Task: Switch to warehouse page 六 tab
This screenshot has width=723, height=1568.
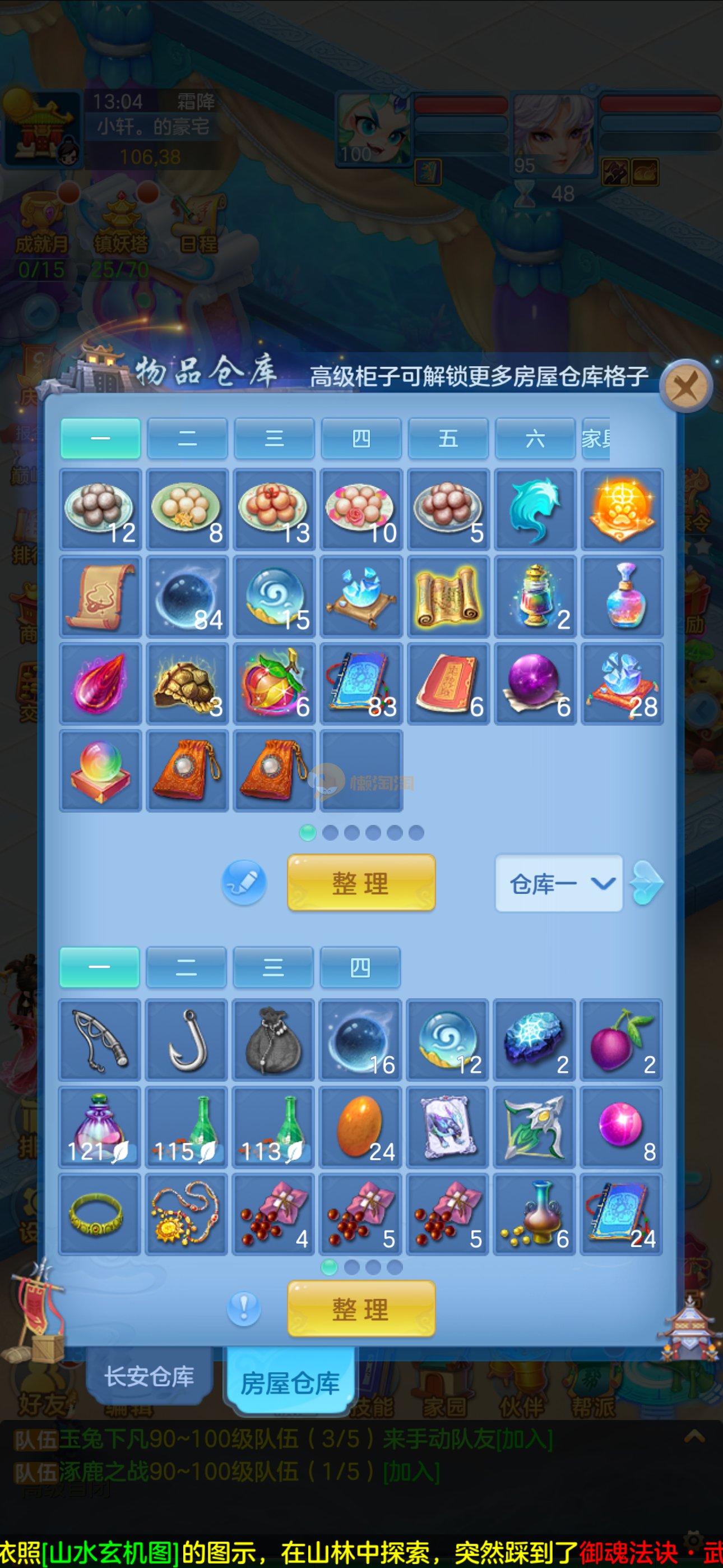Action: click(x=534, y=438)
